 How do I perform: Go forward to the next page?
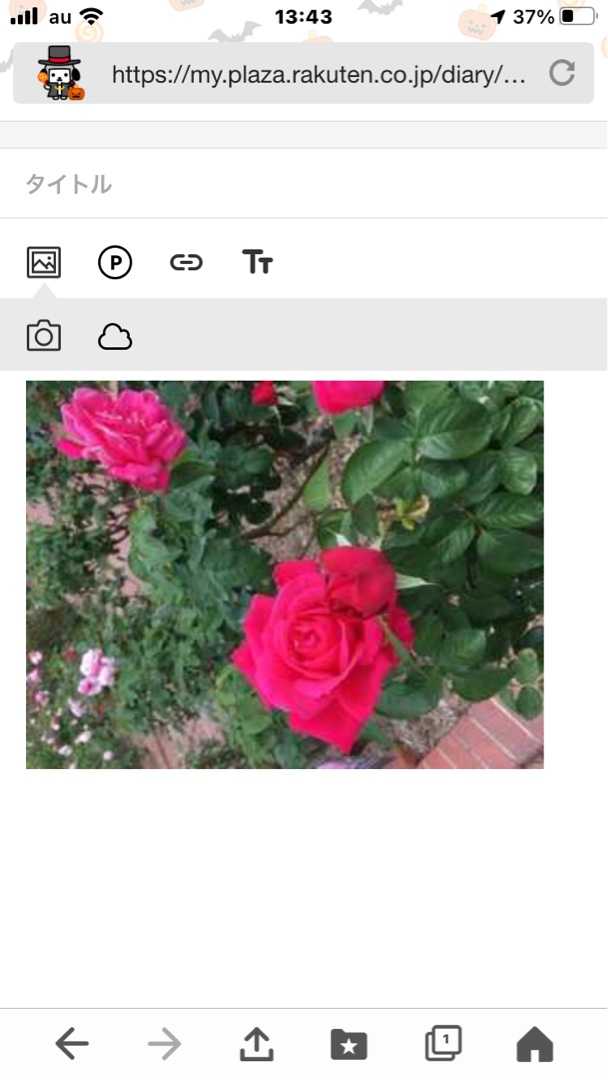pyautogui.click(x=164, y=1045)
